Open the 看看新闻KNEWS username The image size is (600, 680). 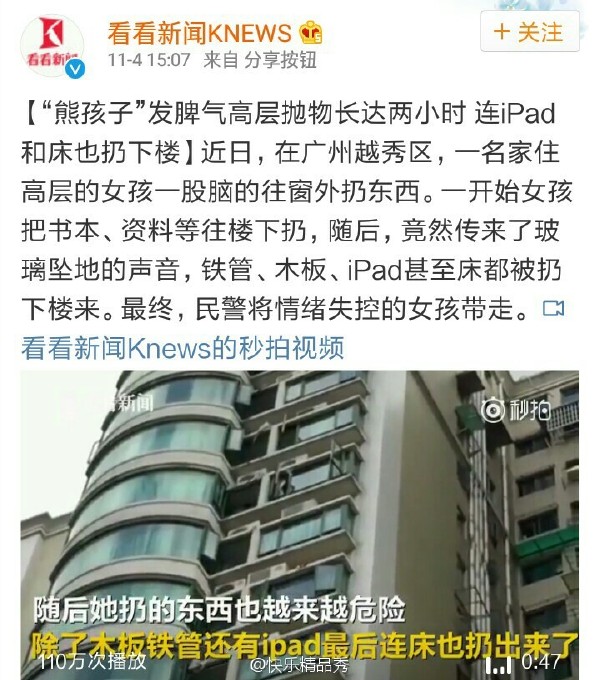point(199,32)
